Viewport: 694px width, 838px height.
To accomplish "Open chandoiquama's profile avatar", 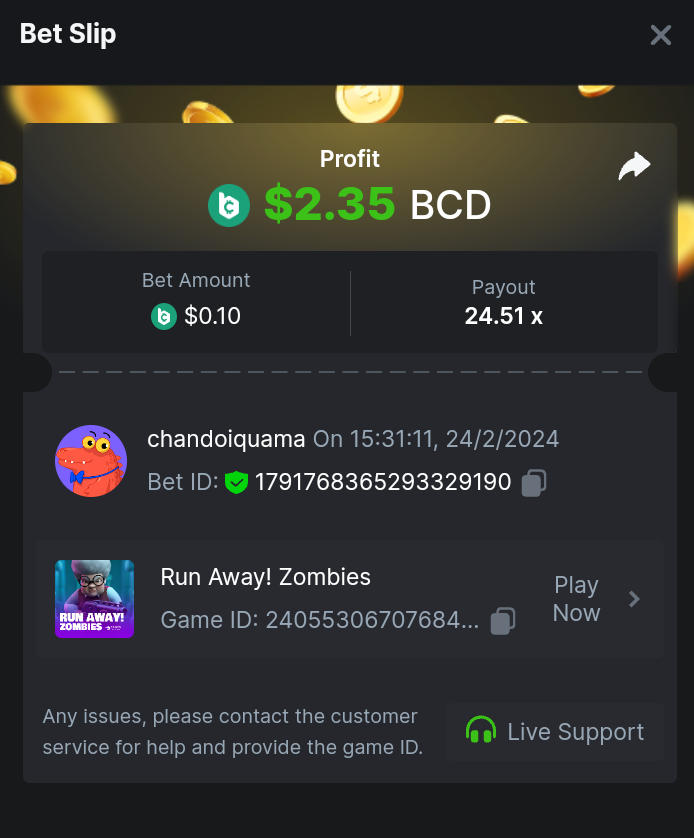I will coord(91,461).
